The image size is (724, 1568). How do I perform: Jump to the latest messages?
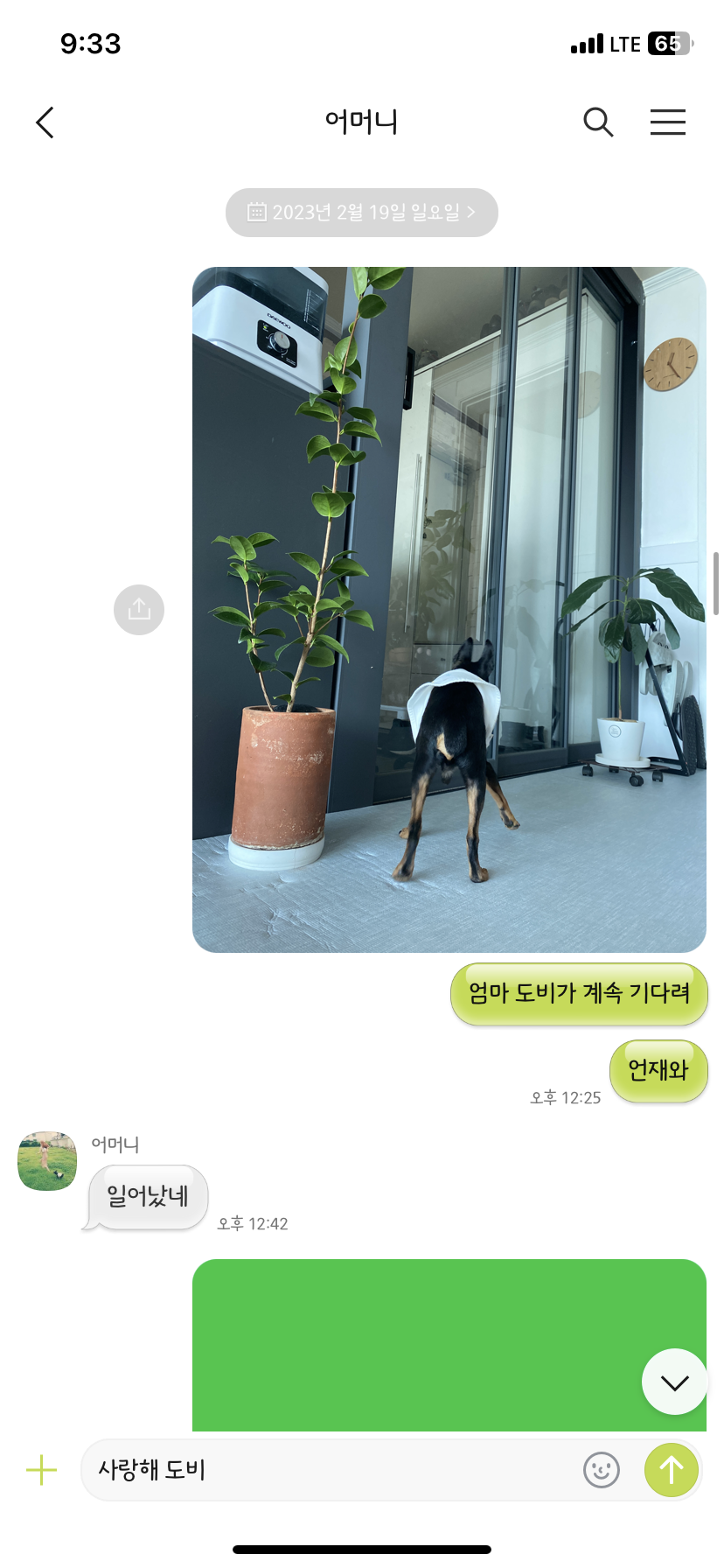tap(674, 1382)
